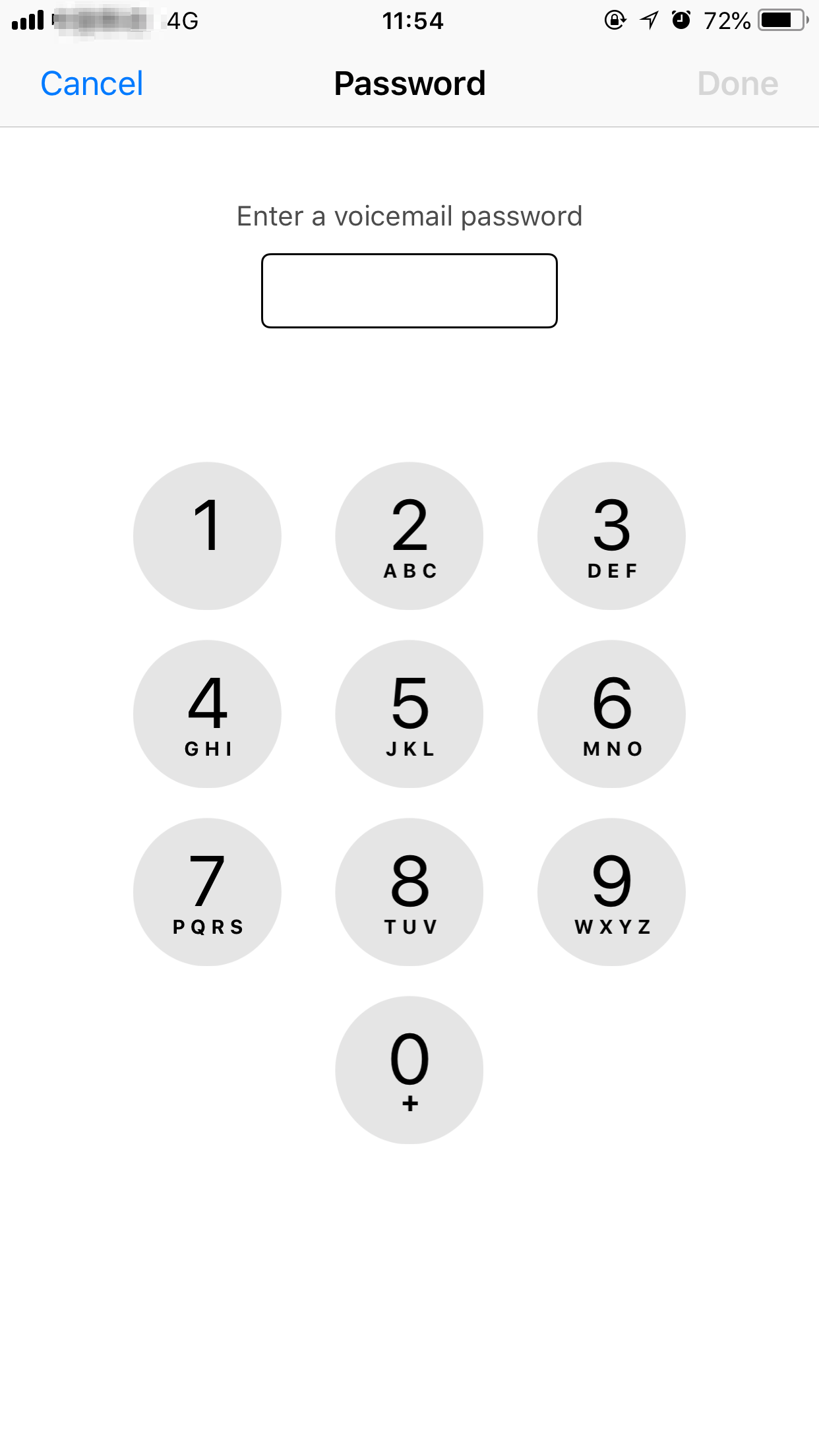Tap the 2 ABC key
The width and height of the screenshot is (819, 1456).
tap(409, 535)
